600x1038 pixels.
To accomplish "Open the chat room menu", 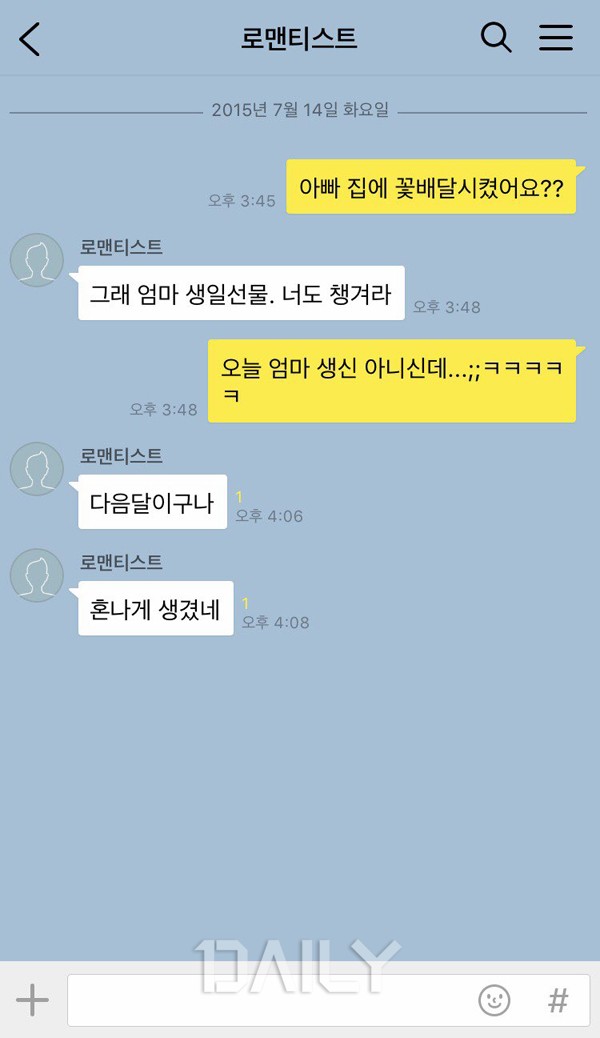I will pyautogui.click(x=556, y=38).
